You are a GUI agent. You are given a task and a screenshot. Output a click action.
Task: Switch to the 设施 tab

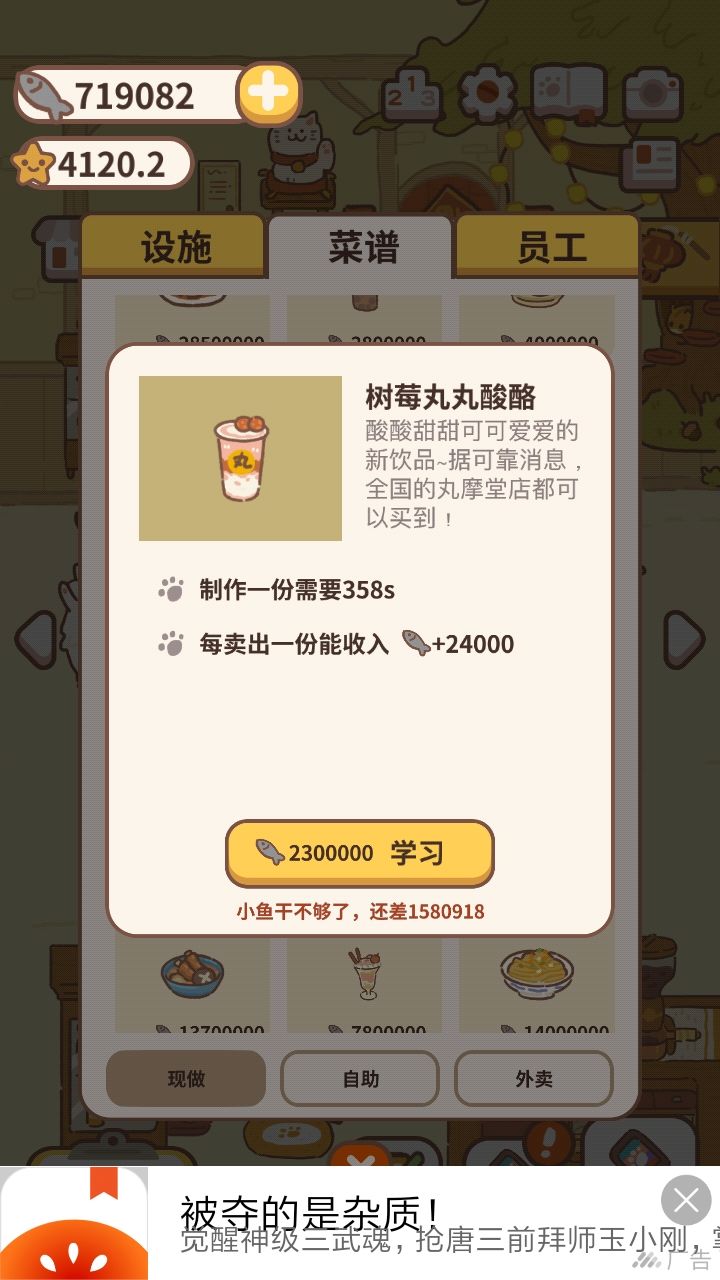coord(175,249)
